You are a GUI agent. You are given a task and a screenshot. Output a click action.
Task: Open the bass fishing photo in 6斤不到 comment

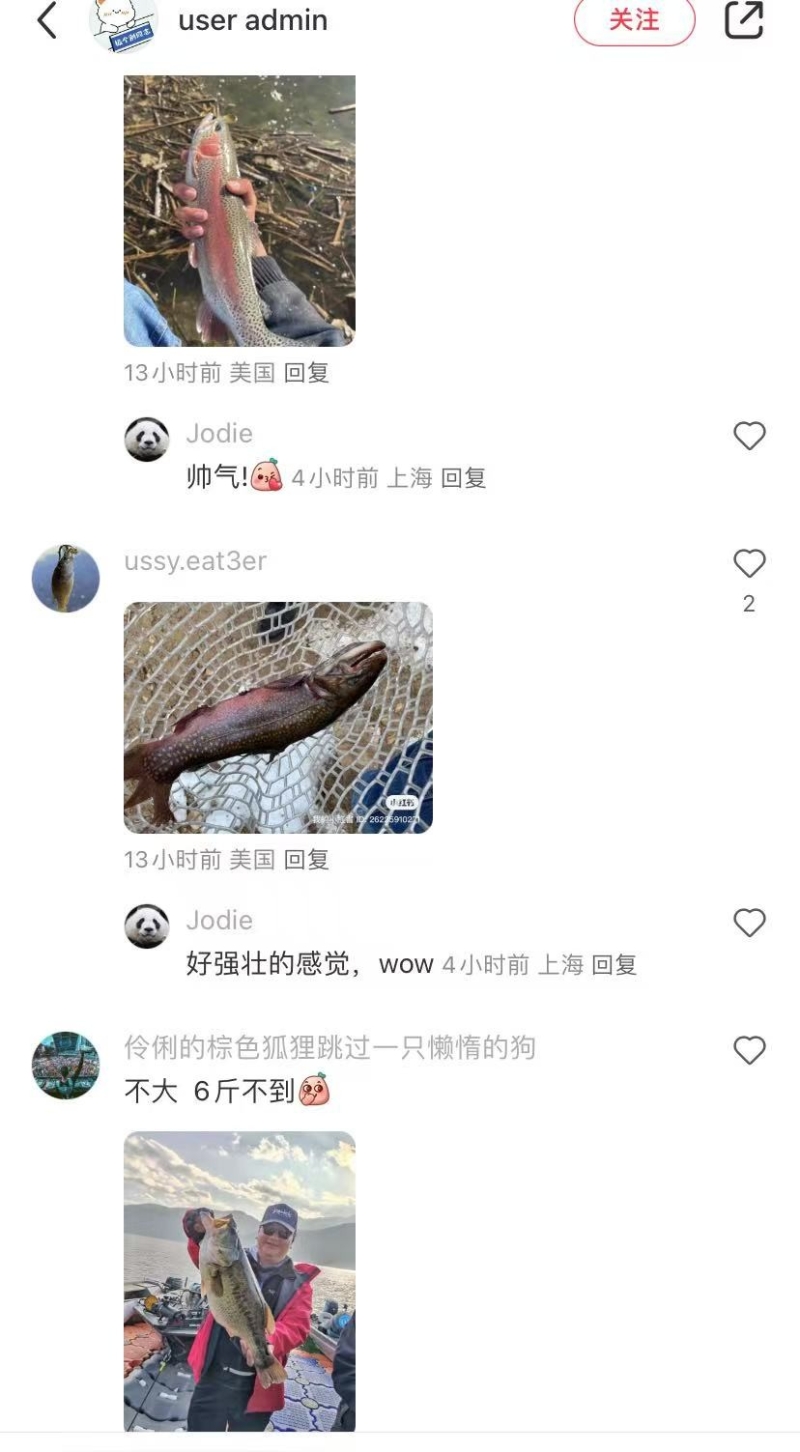click(x=239, y=1282)
